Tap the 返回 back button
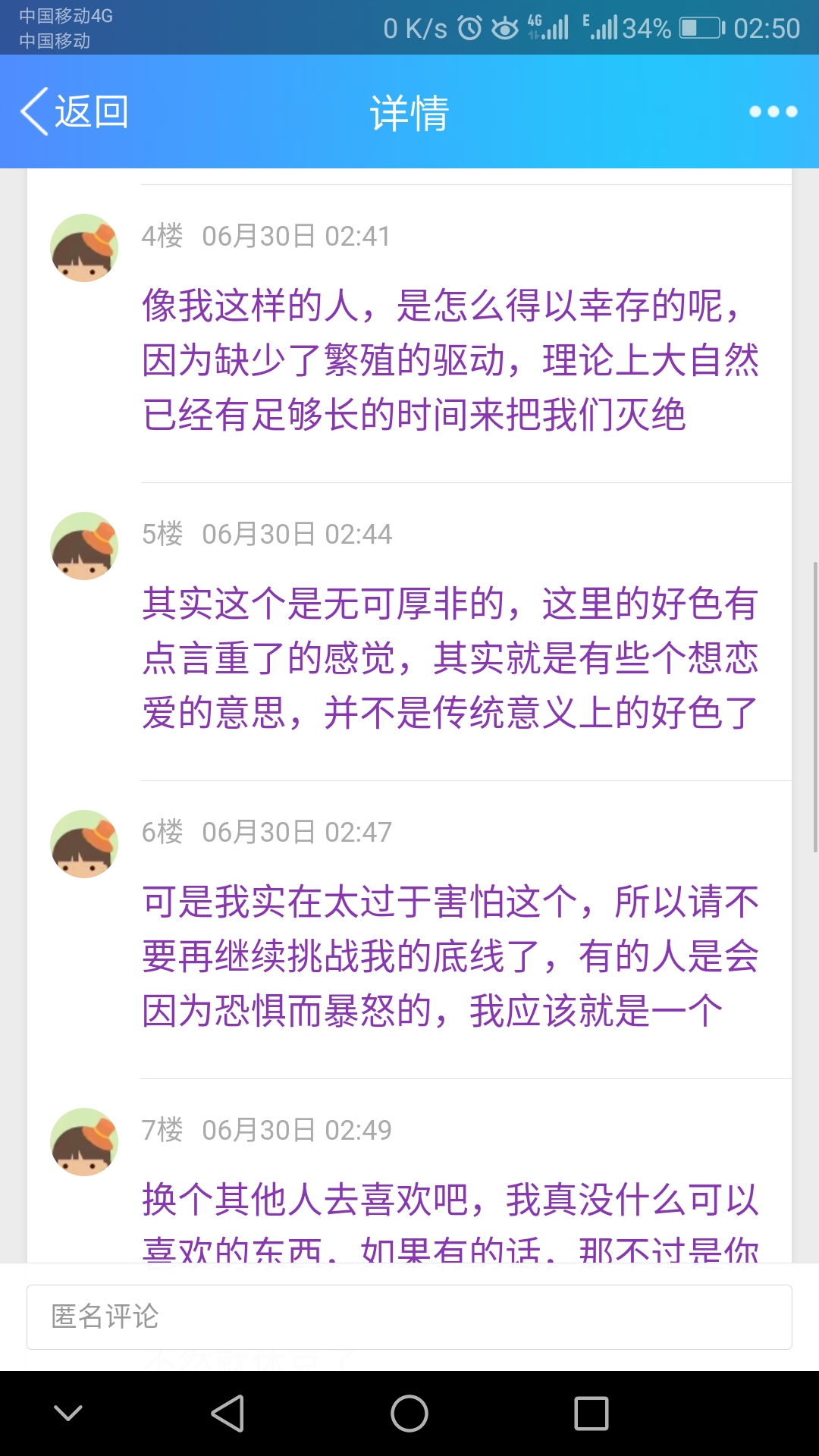The image size is (819, 1456). [x=74, y=111]
